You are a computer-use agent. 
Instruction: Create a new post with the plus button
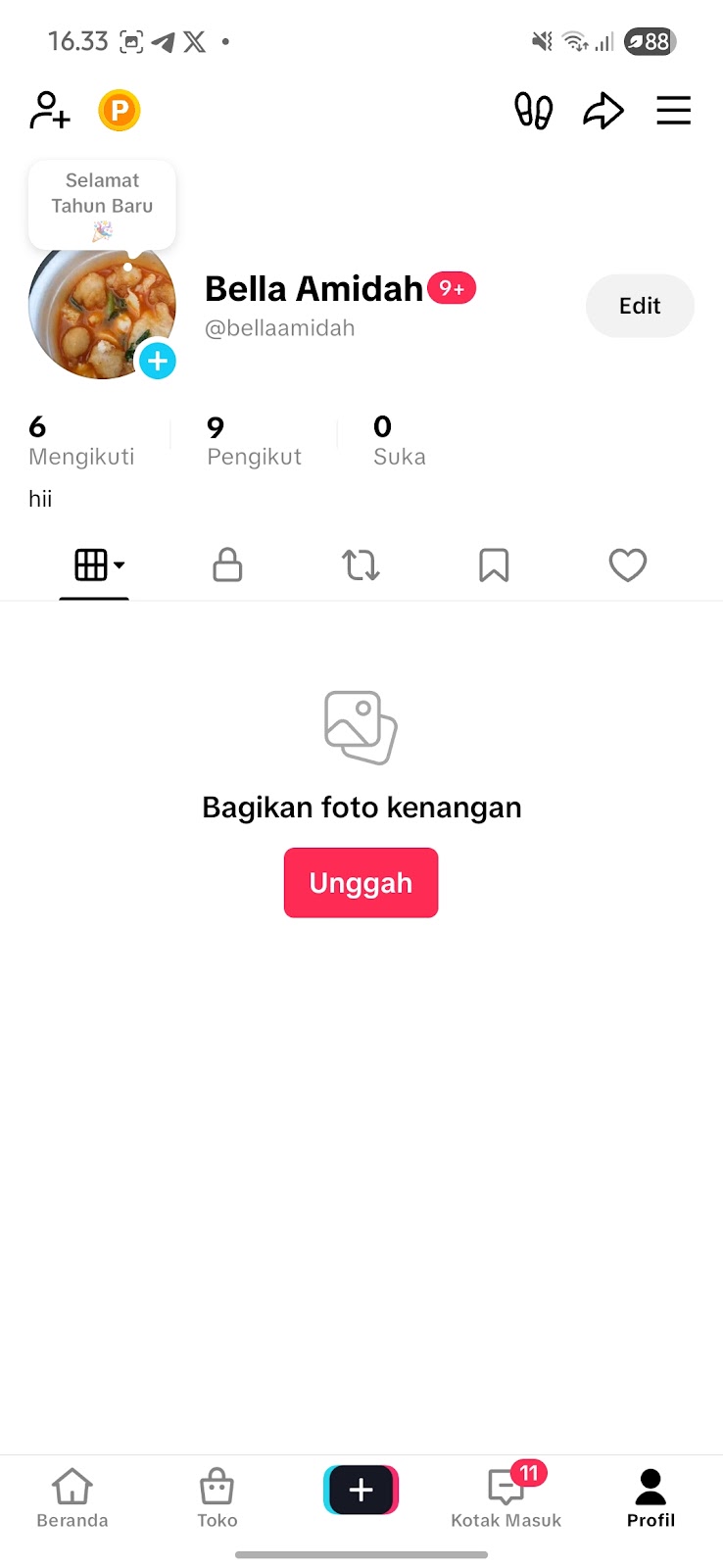tap(361, 1490)
